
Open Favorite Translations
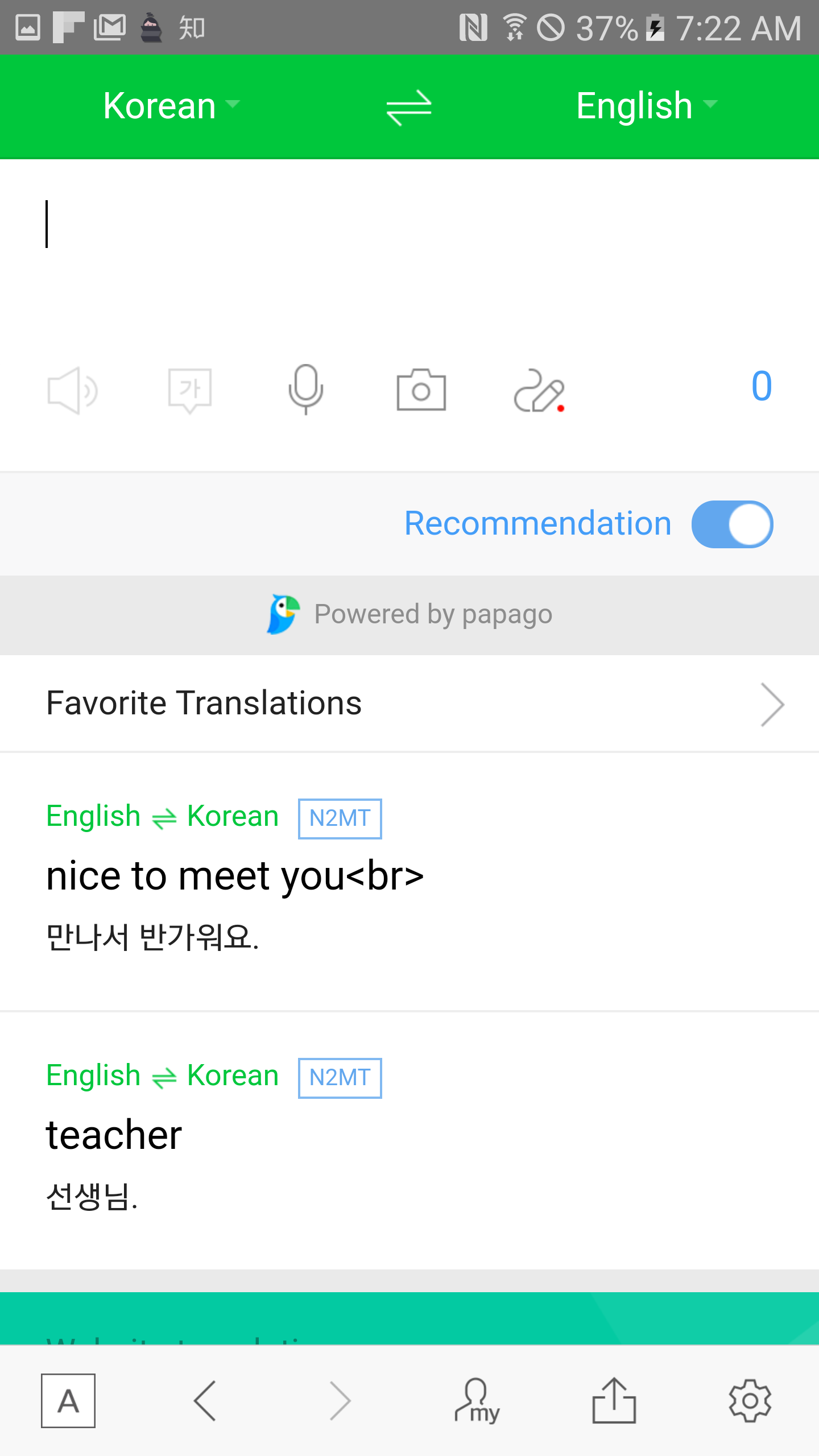pyautogui.click(x=409, y=704)
